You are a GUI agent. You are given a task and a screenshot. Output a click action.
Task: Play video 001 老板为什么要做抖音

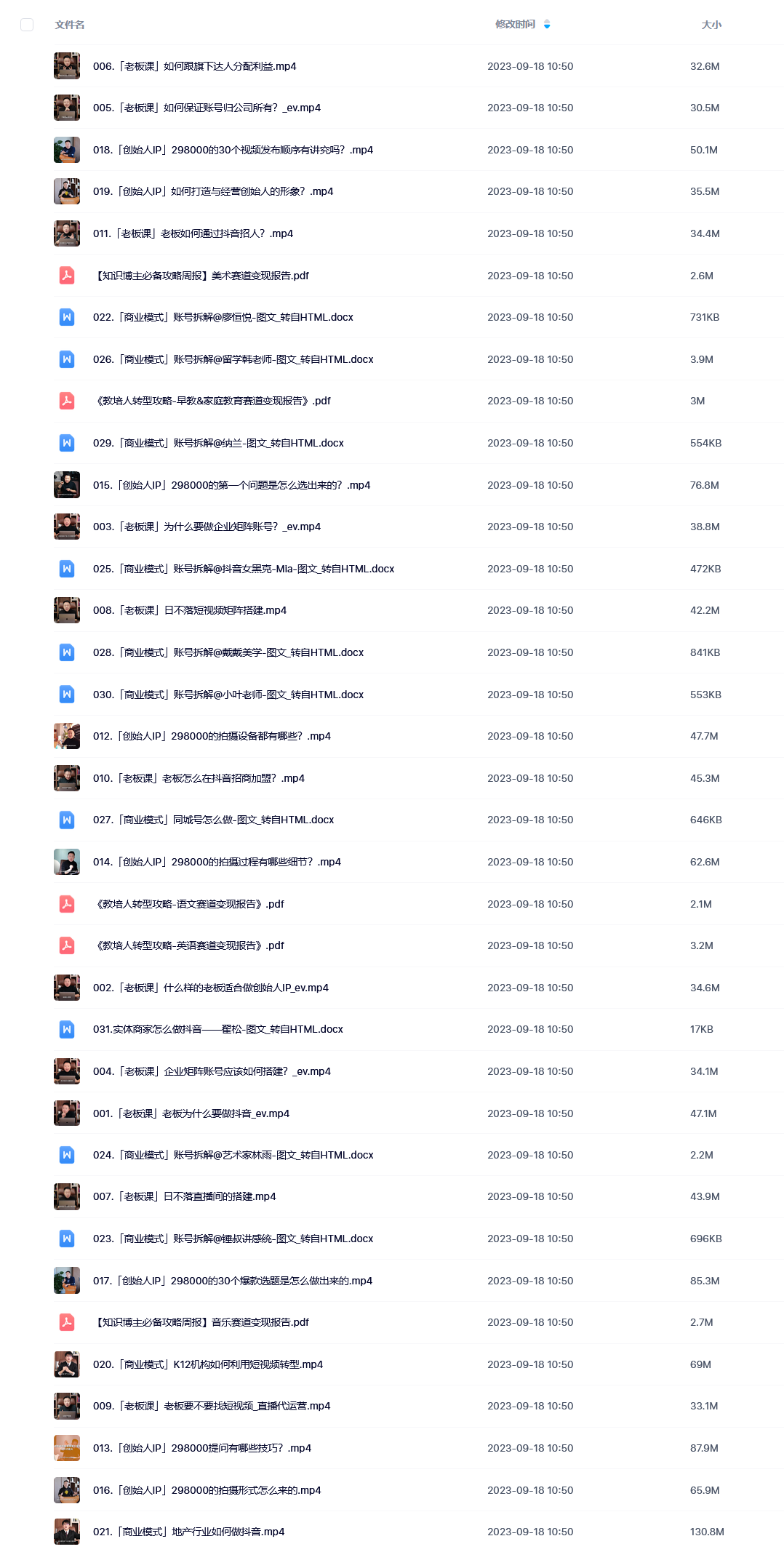click(x=191, y=1113)
